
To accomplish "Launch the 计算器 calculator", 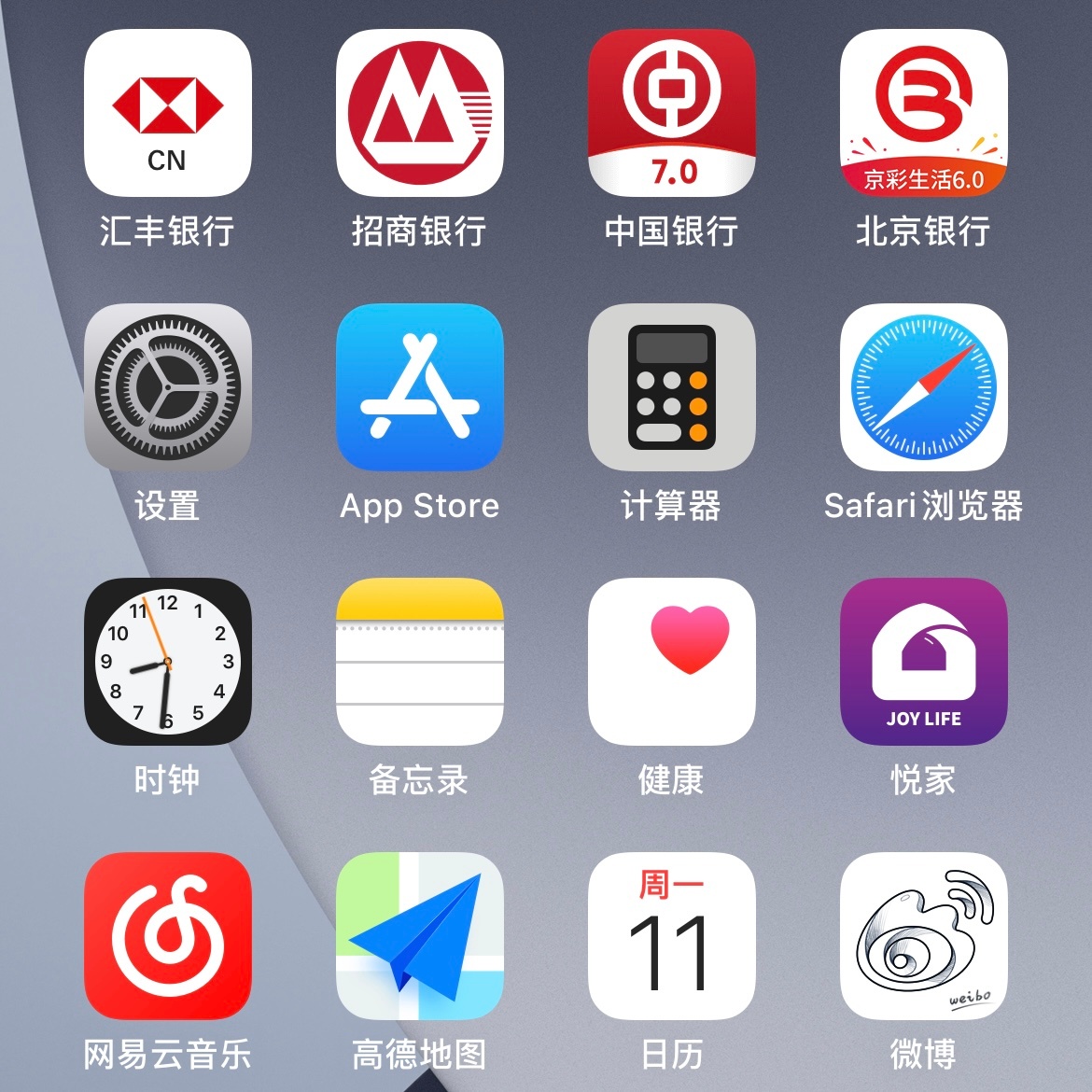I will coord(672,386).
